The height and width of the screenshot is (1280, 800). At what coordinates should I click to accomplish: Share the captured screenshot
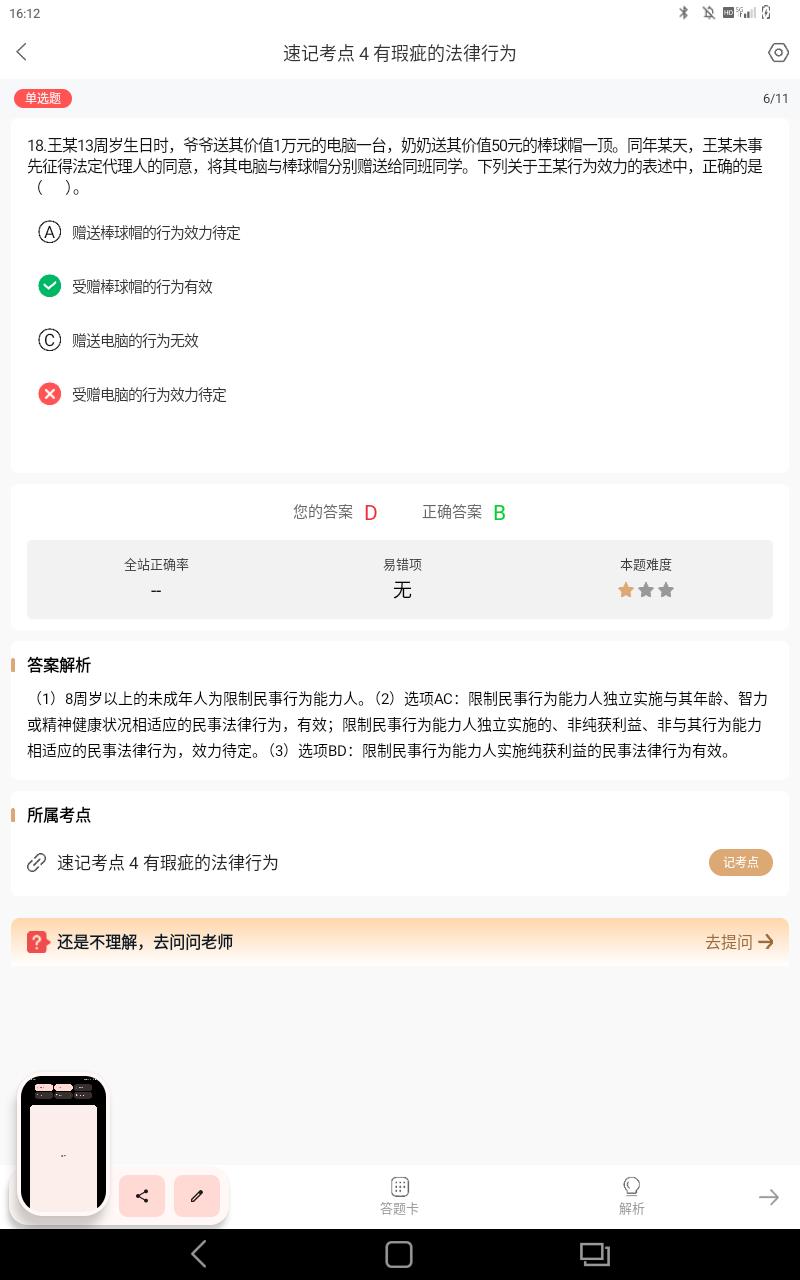click(142, 1196)
